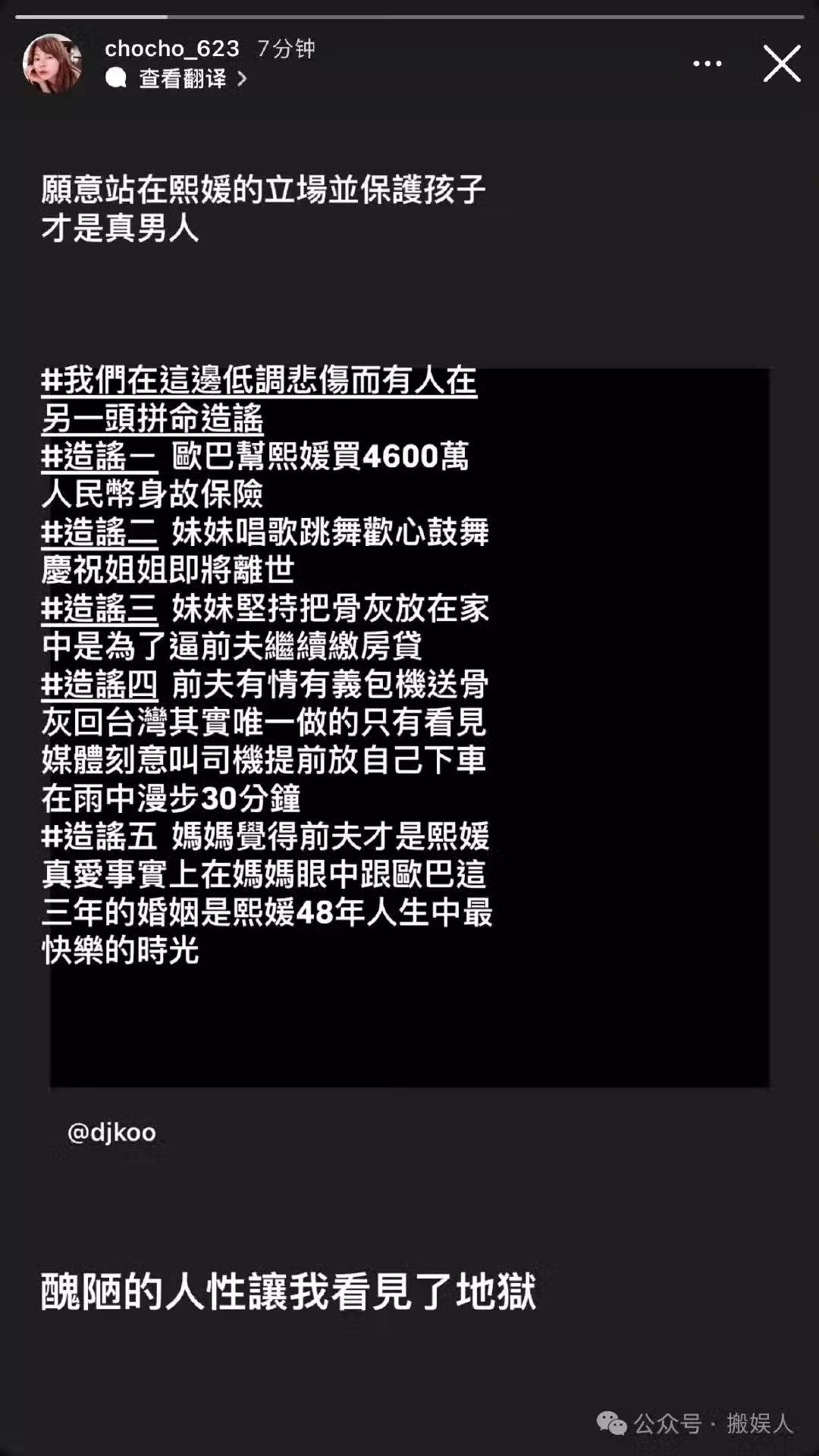Open the @djkoo mention
The width and height of the screenshot is (819, 1456).
(x=111, y=1132)
